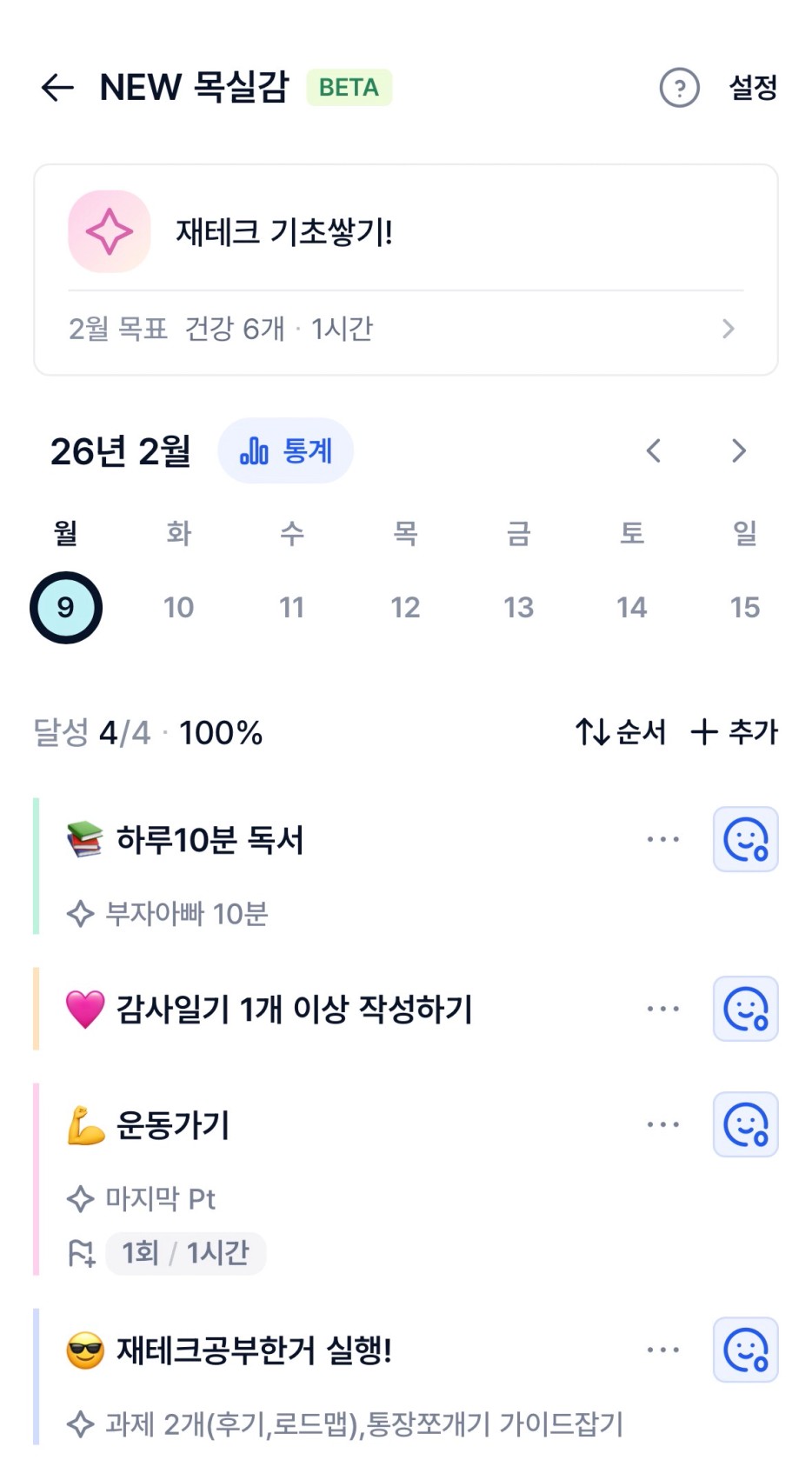Viewport: 812px width, 1480px height.
Task: Tap the smiley check for 운동가기
Action: pos(745,1125)
